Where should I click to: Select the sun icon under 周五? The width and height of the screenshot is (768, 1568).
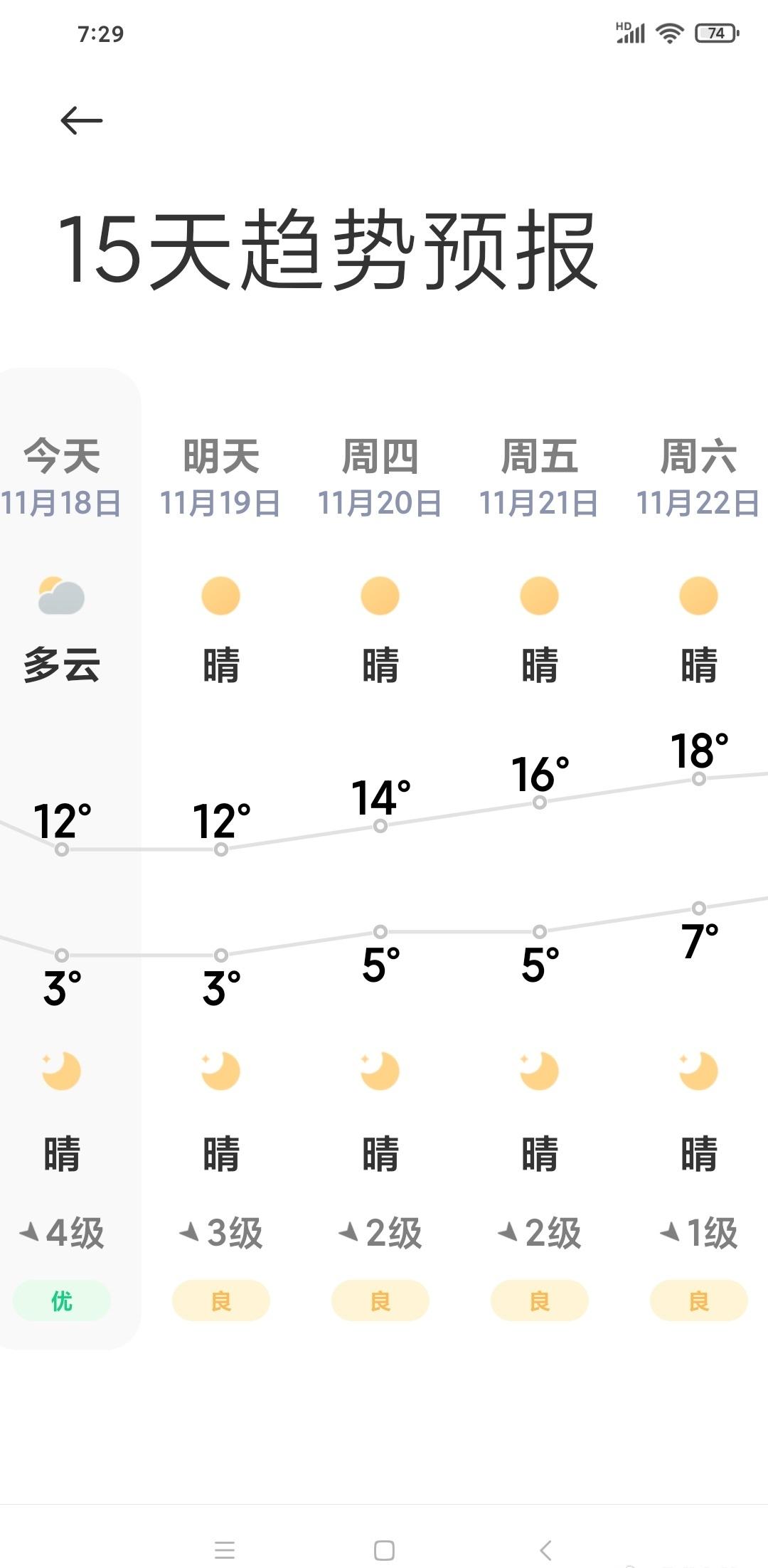point(540,596)
